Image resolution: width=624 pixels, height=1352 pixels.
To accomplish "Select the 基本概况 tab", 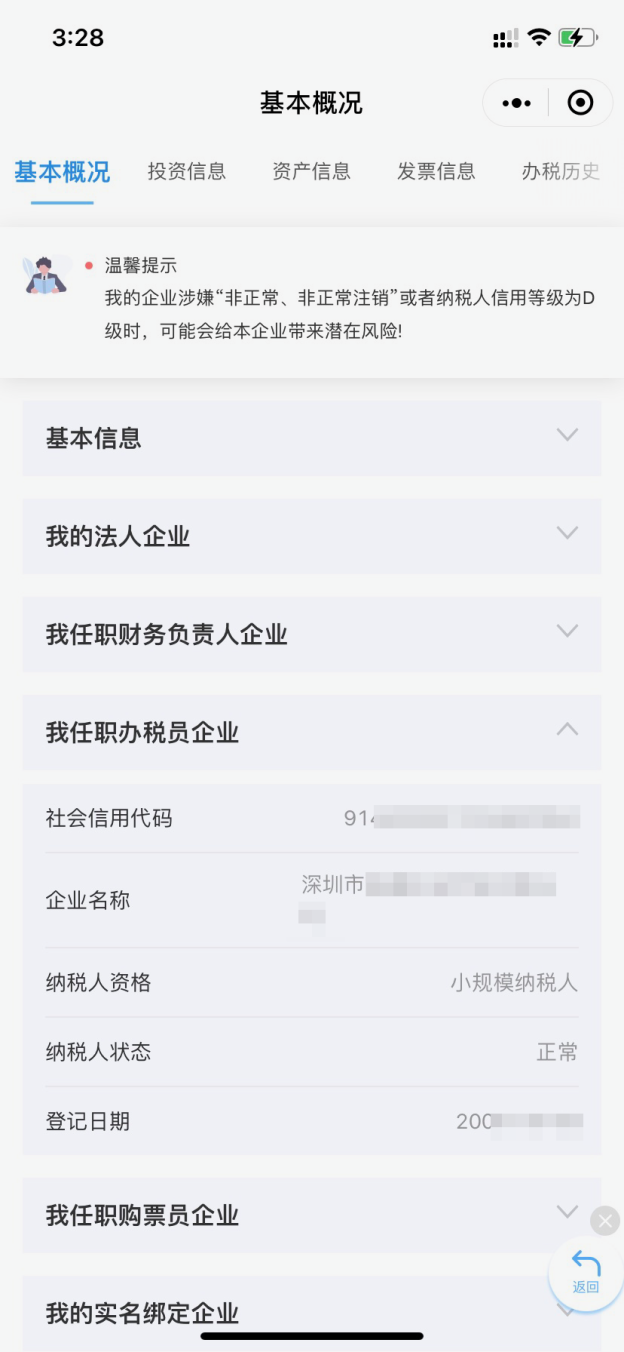I will tap(62, 172).
